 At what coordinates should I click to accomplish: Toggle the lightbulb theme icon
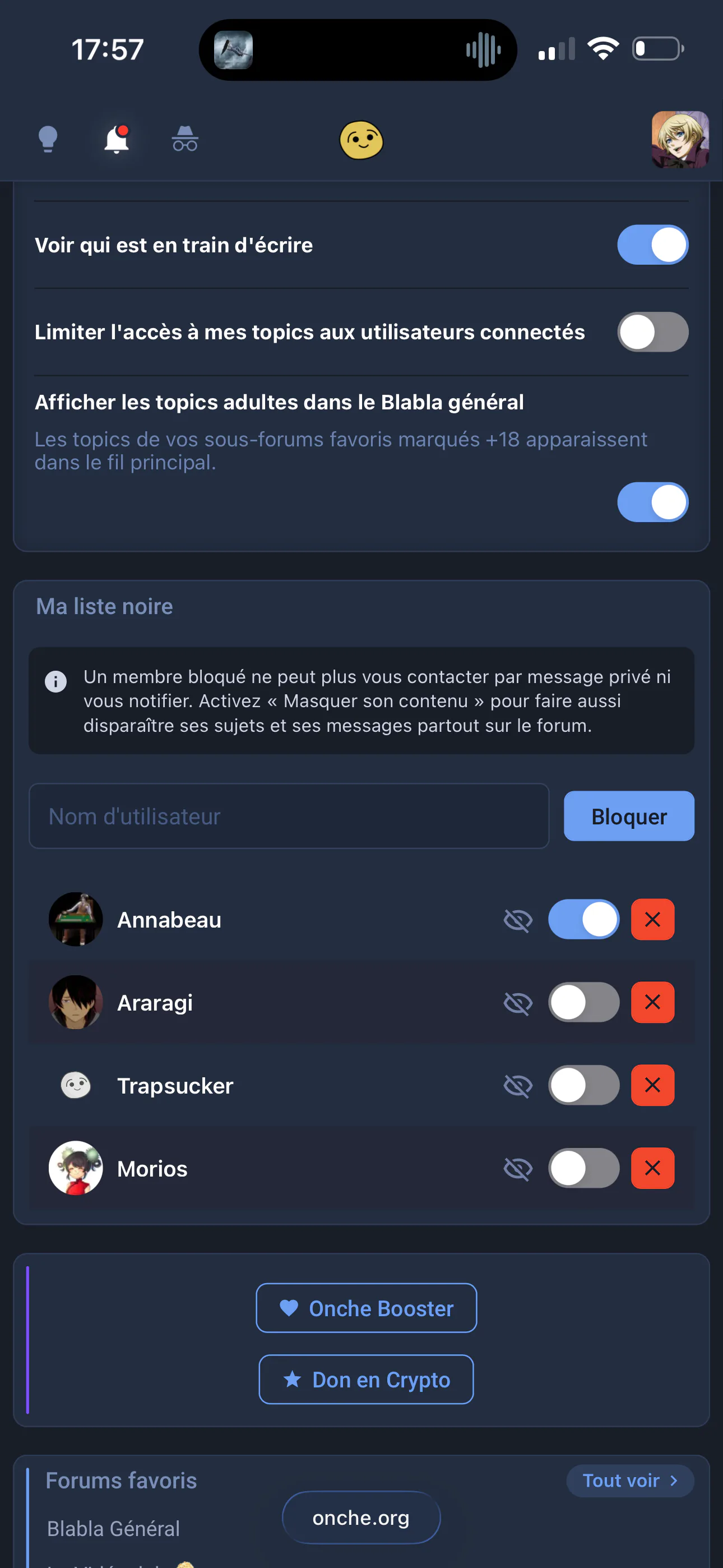48,140
